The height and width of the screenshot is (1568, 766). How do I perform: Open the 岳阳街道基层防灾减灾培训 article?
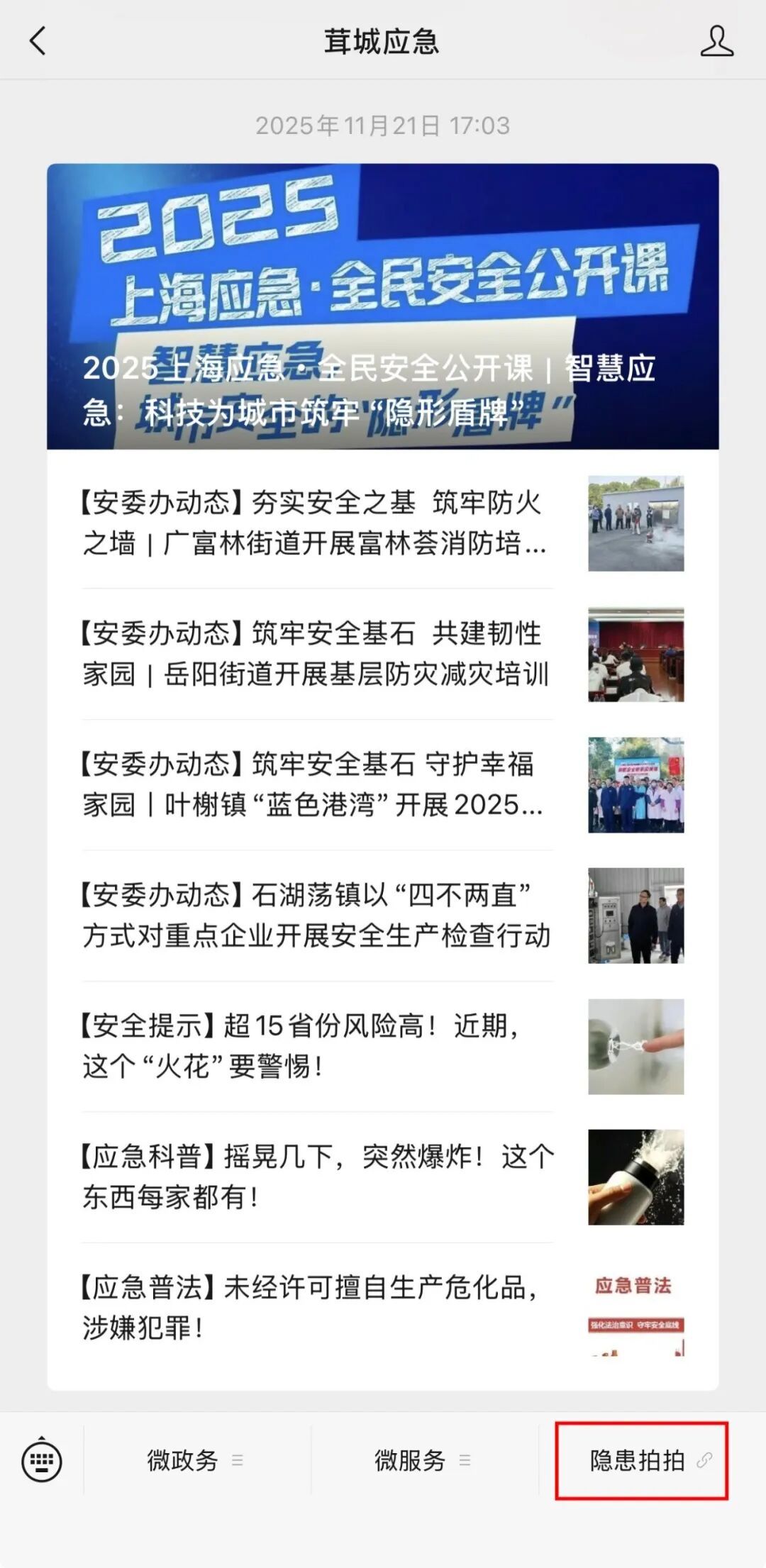coord(383,654)
